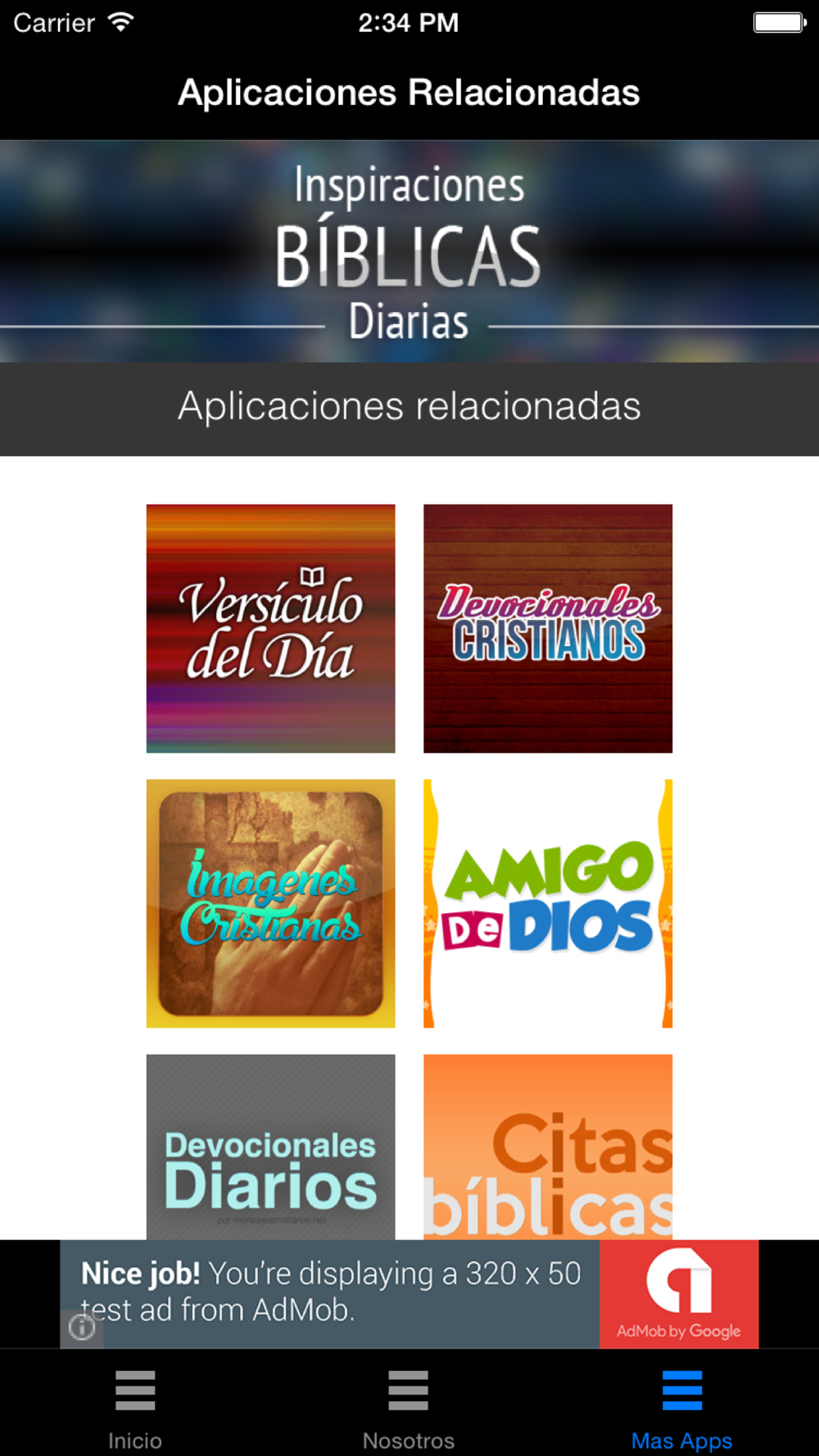Open the Citas Bíblicas app tile
819x1456 pixels.
[547, 1146]
